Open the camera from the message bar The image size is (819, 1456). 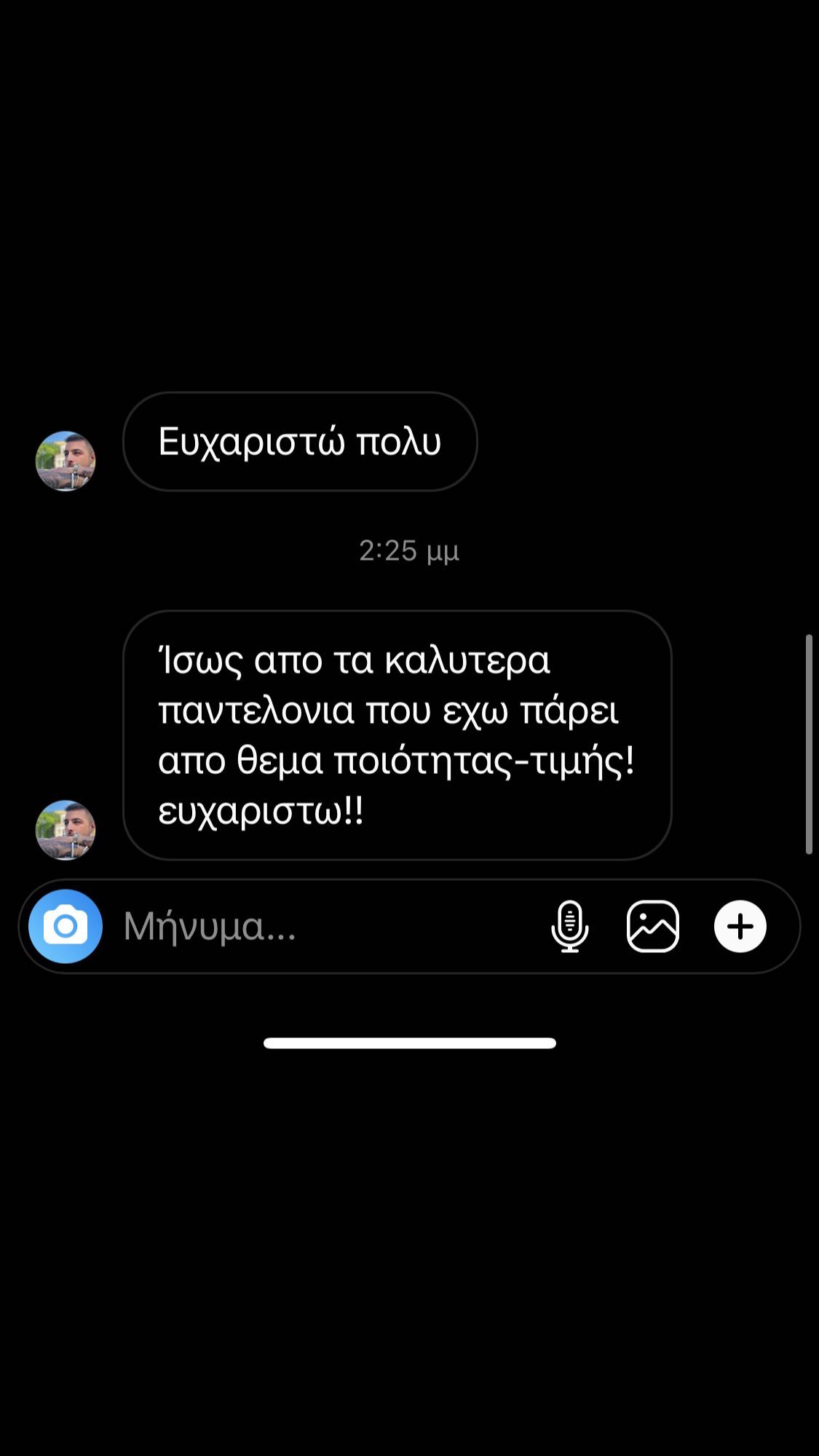66,926
